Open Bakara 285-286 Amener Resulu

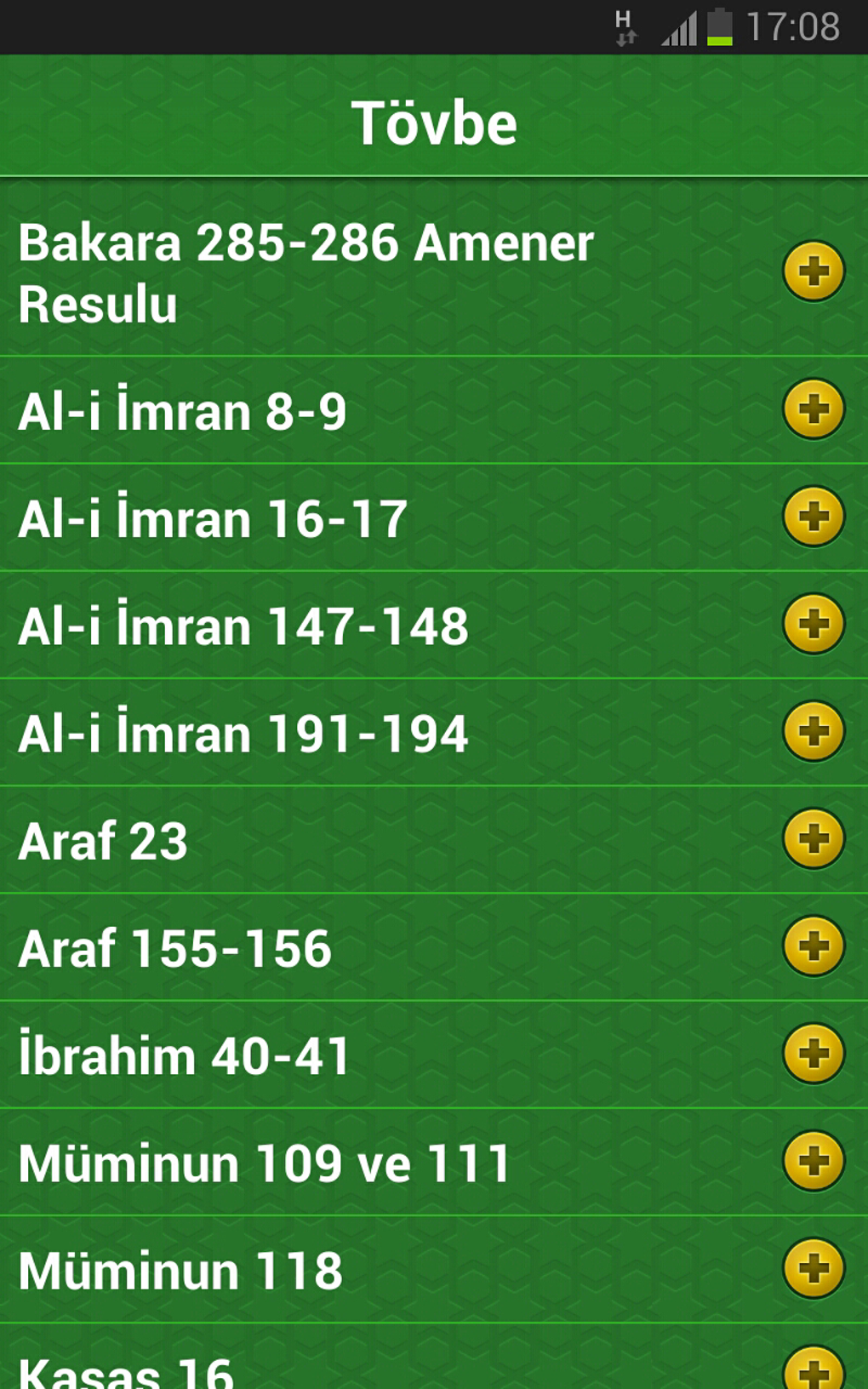coord(306,272)
